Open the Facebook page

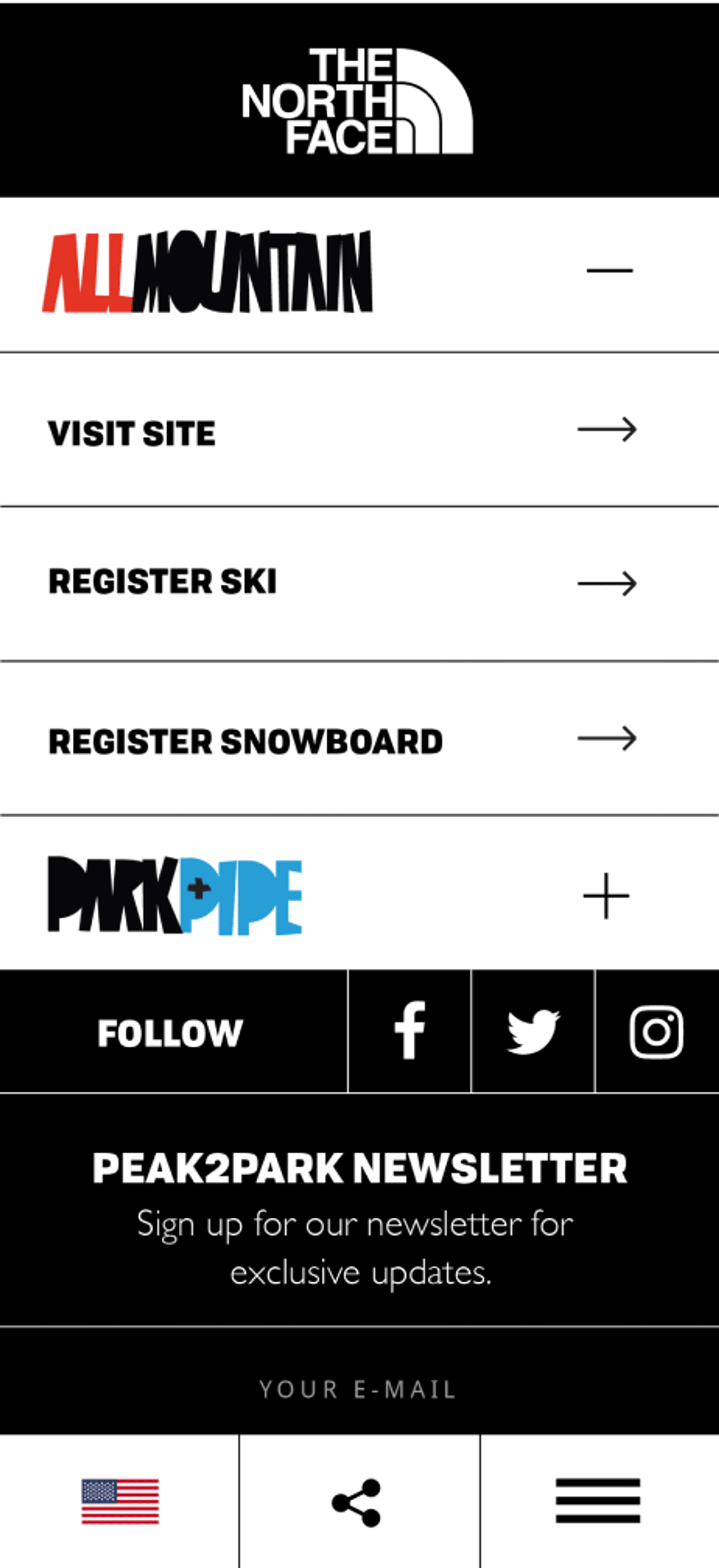410,1031
